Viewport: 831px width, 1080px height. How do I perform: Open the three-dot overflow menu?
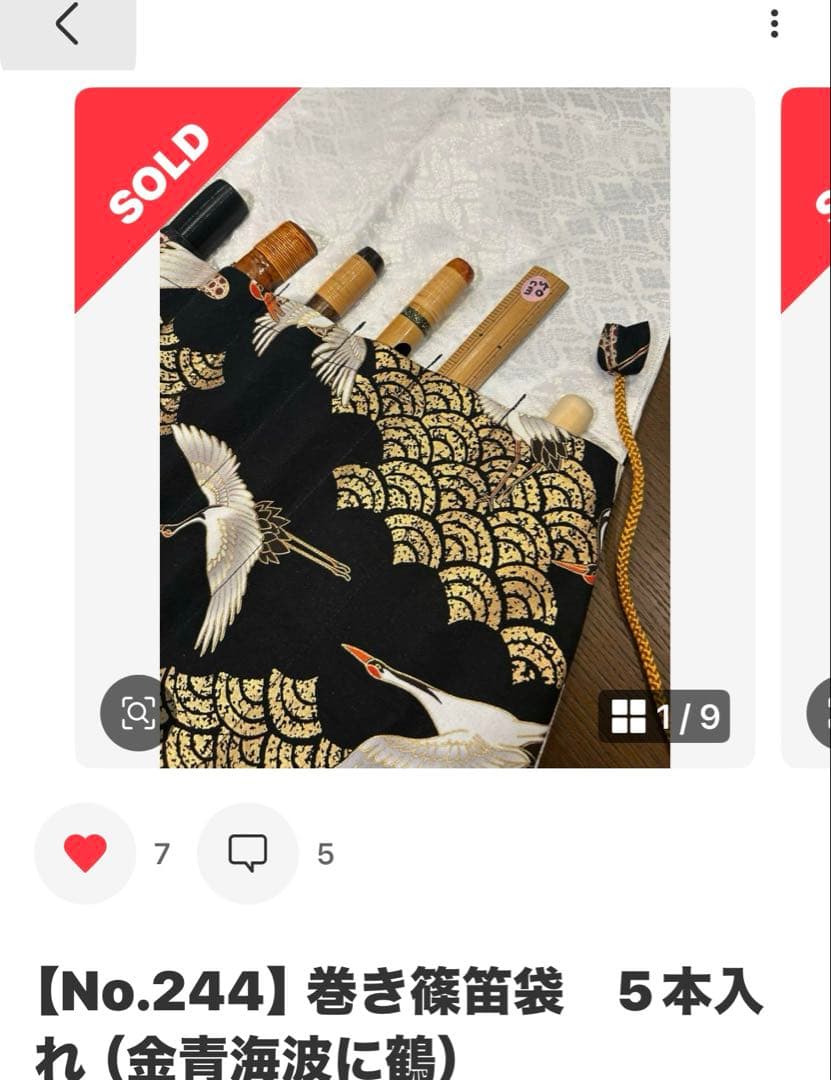pyautogui.click(x=774, y=24)
